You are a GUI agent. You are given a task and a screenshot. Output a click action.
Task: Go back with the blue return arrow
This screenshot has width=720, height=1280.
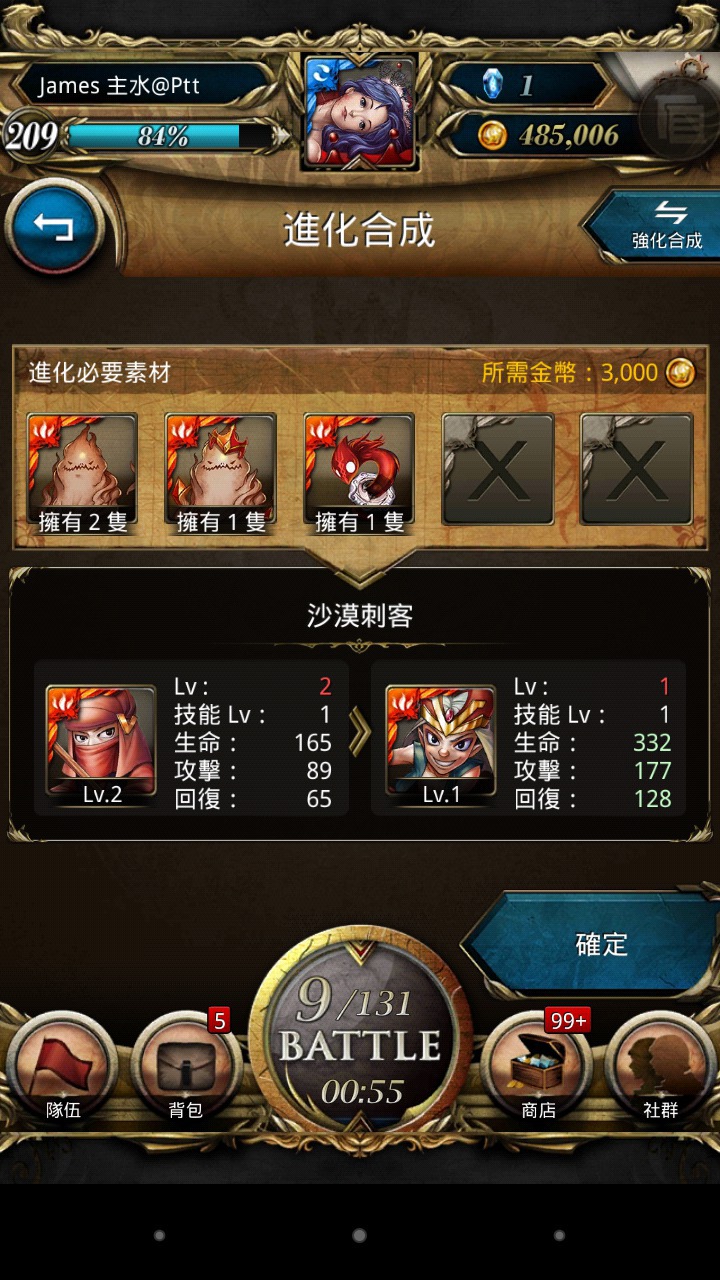point(54,227)
